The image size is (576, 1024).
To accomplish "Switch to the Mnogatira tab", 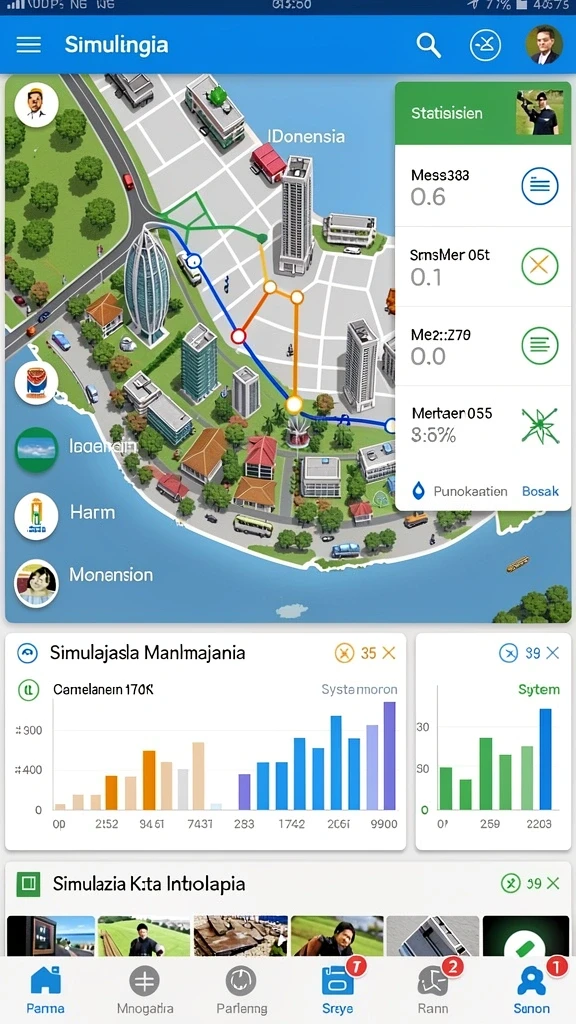I will pyautogui.click(x=144, y=989).
